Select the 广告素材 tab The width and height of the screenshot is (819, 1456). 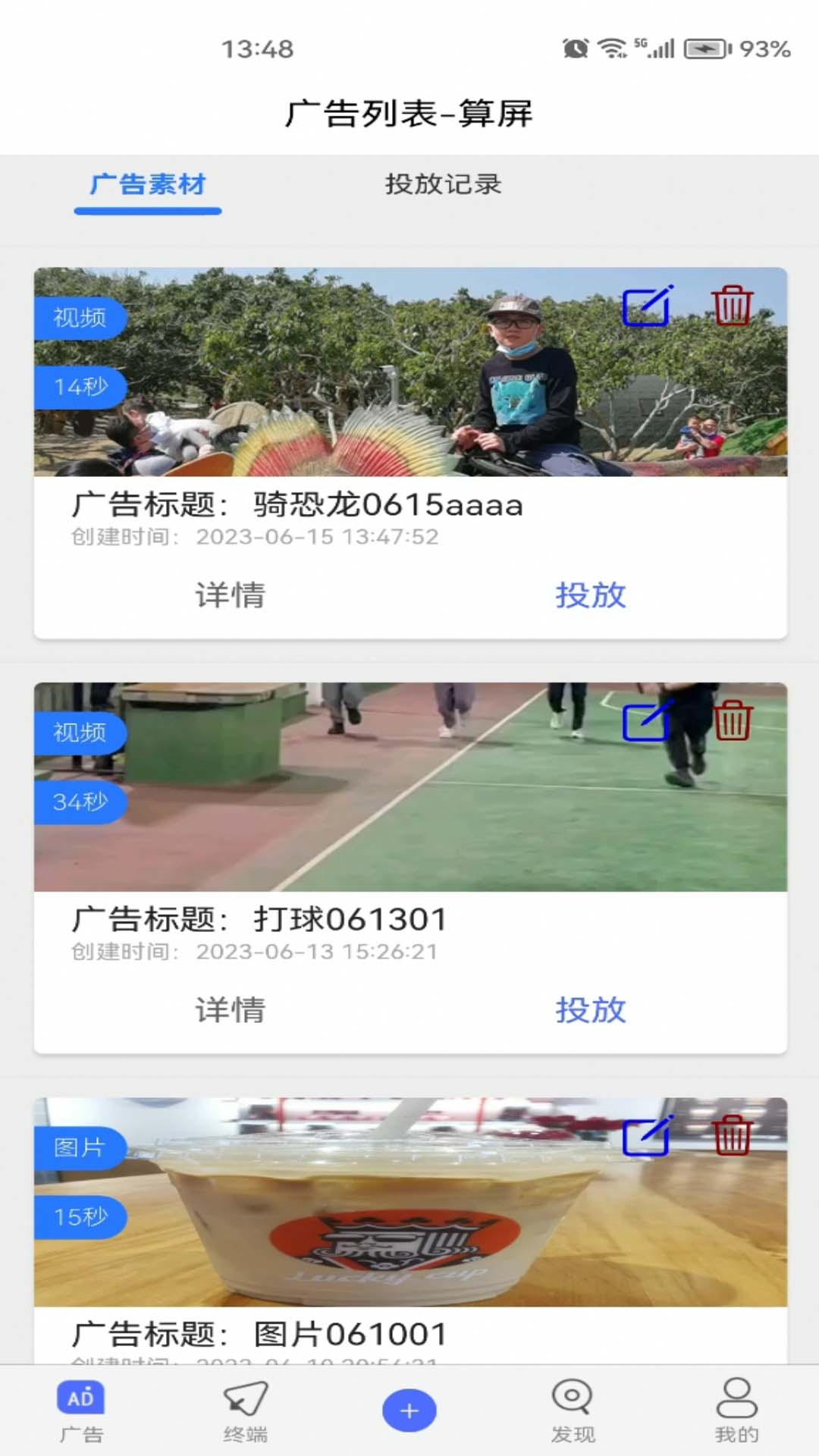pyautogui.click(x=148, y=184)
